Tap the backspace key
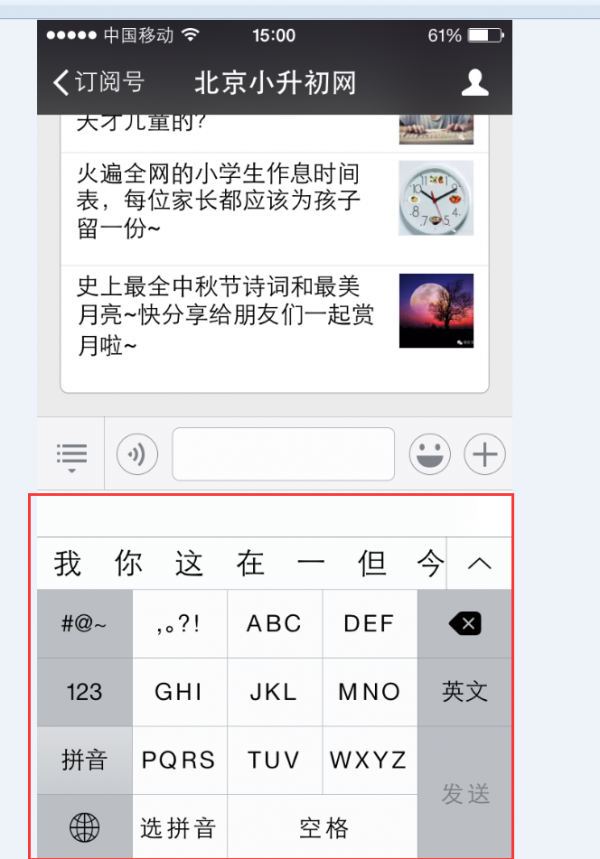The image size is (600, 859). point(465,624)
